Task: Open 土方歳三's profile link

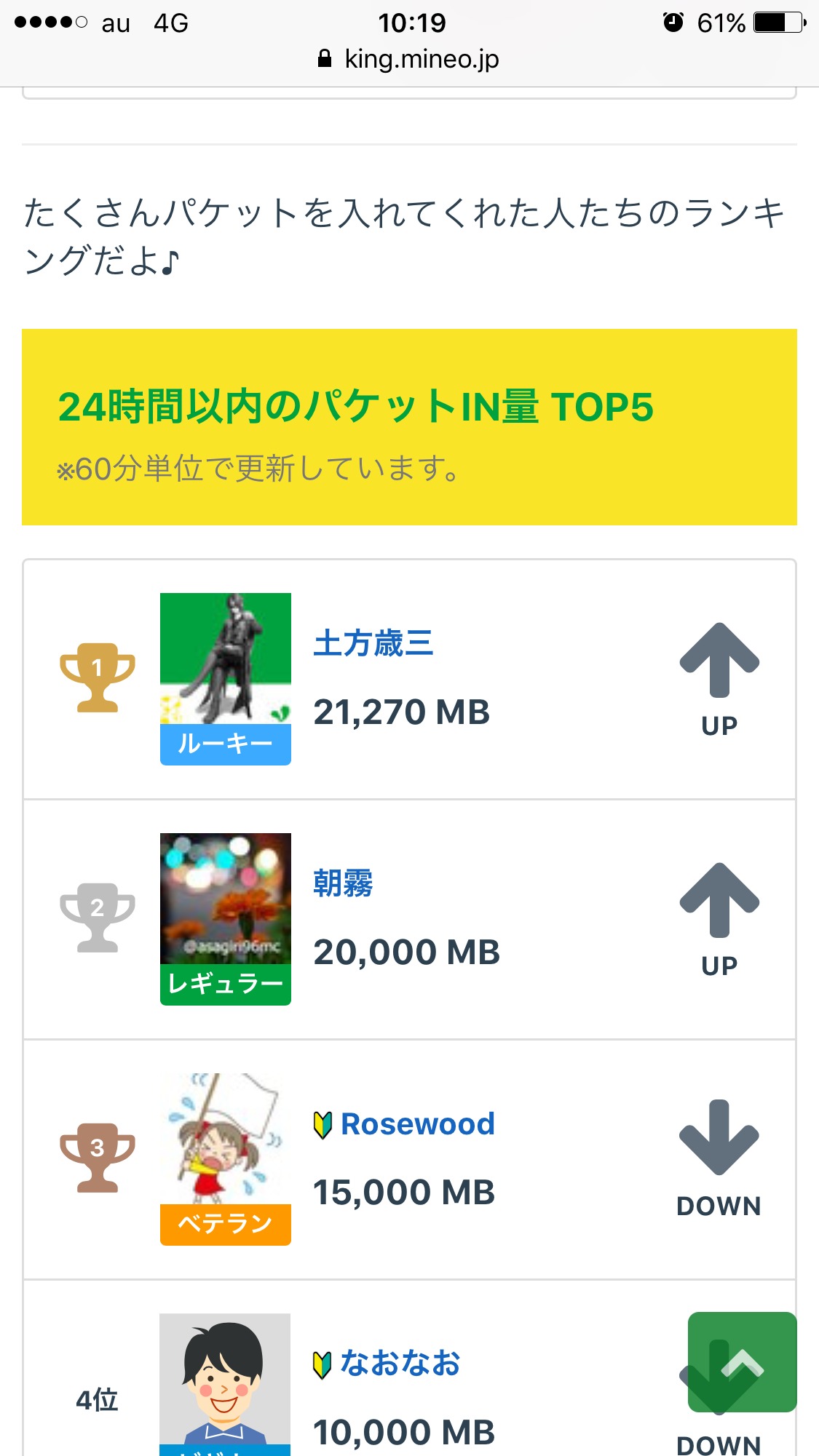Action: [373, 644]
